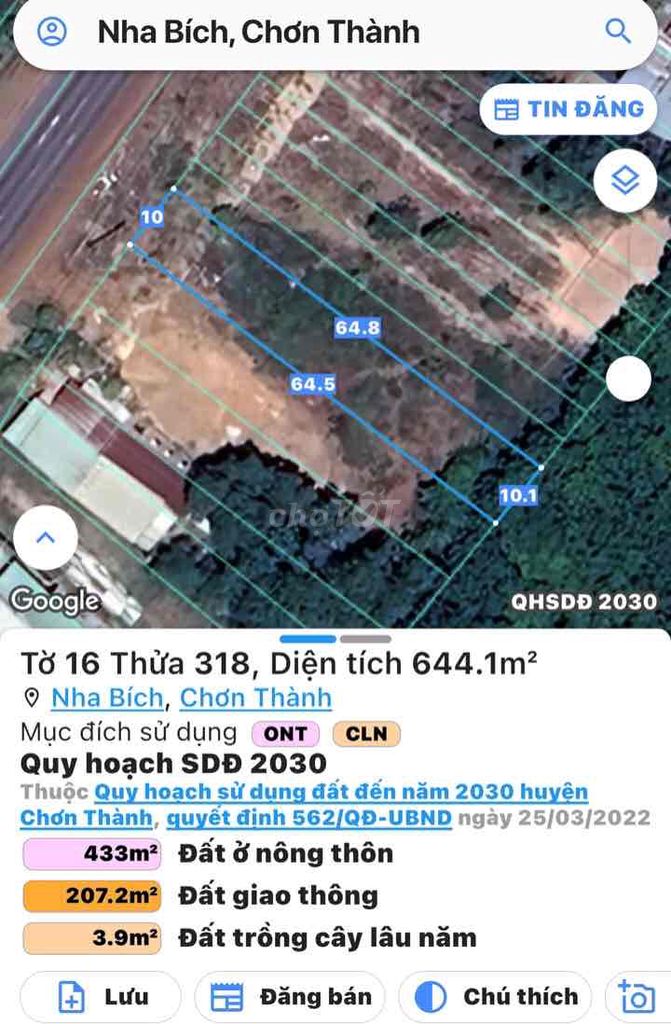
Task: View quyết định 562/QĐ-UBND document link
Action: (309, 818)
